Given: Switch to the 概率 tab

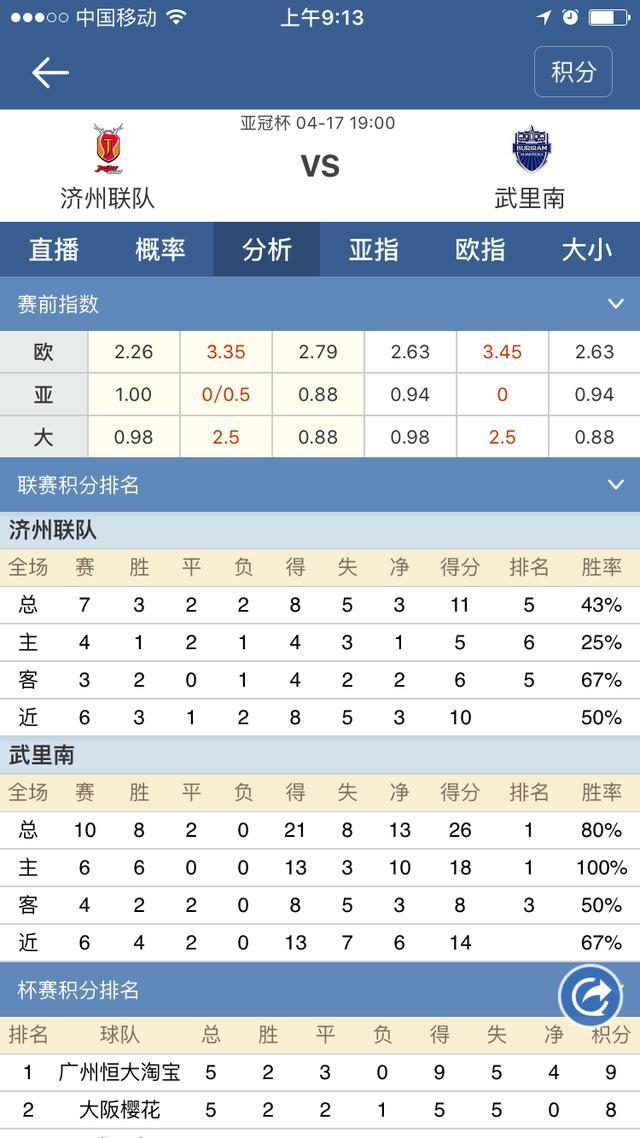Looking at the screenshot, I should [x=160, y=250].
